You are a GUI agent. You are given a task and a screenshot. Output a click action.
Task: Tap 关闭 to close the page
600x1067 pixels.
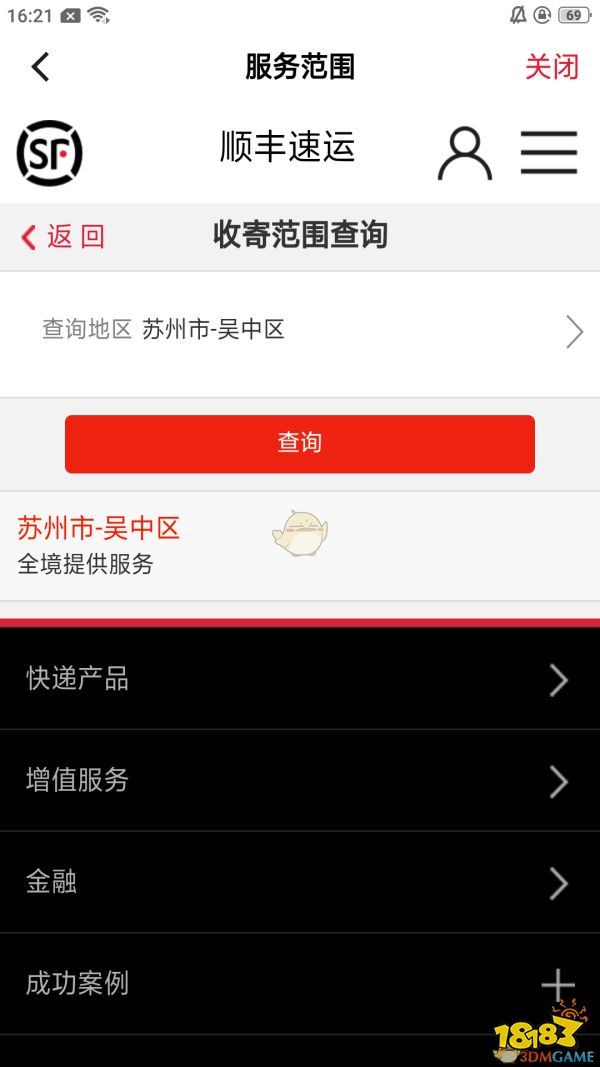(x=552, y=67)
